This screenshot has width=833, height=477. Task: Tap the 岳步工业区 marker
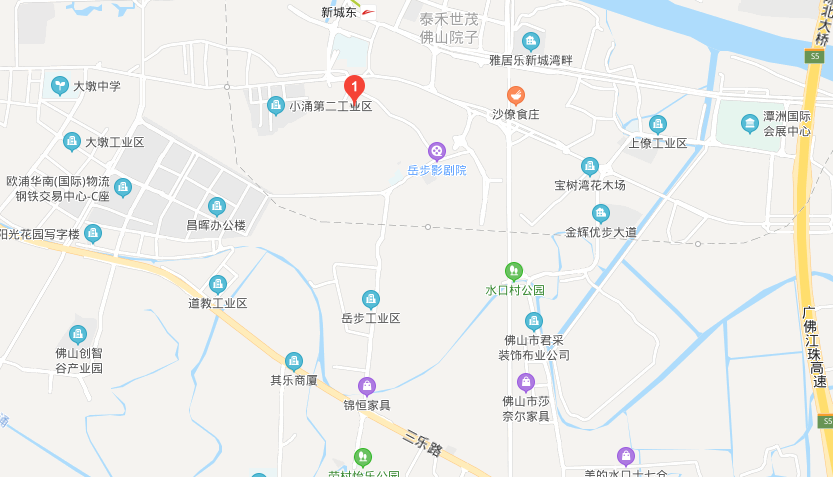(x=370, y=299)
